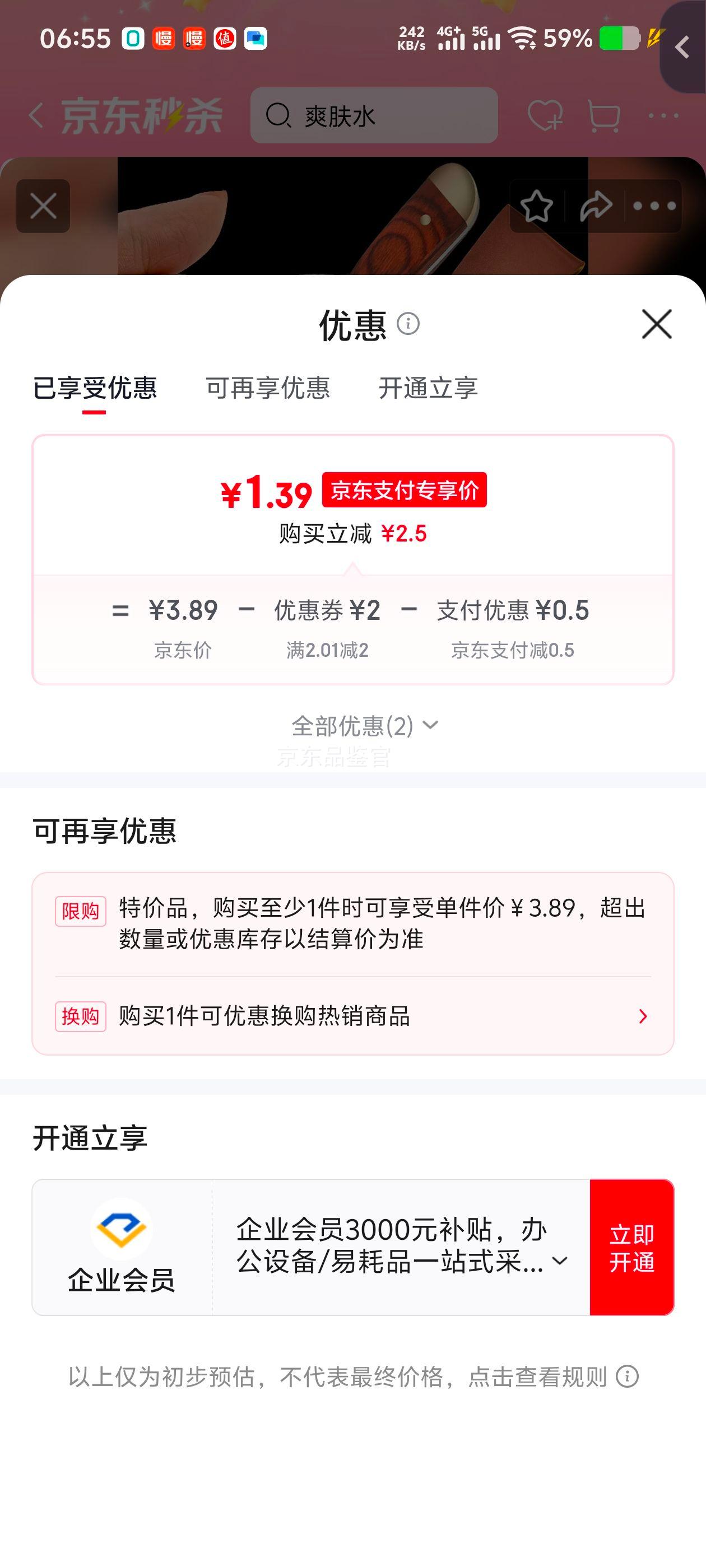The height and width of the screenshot is (1568, 706).
Task: Switch to the 开通立享 tab
Action: click(x=428, y=390)
